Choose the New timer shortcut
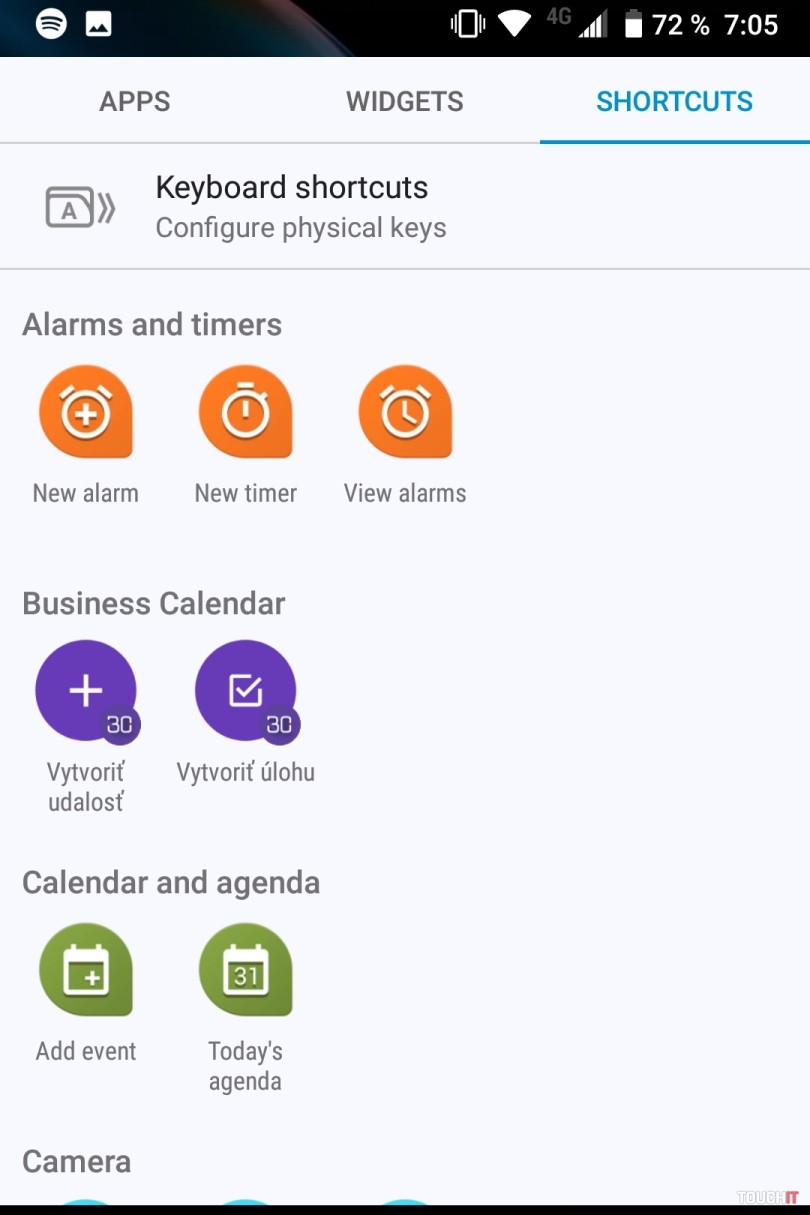 pyautogui.click(x=245, y=412)
